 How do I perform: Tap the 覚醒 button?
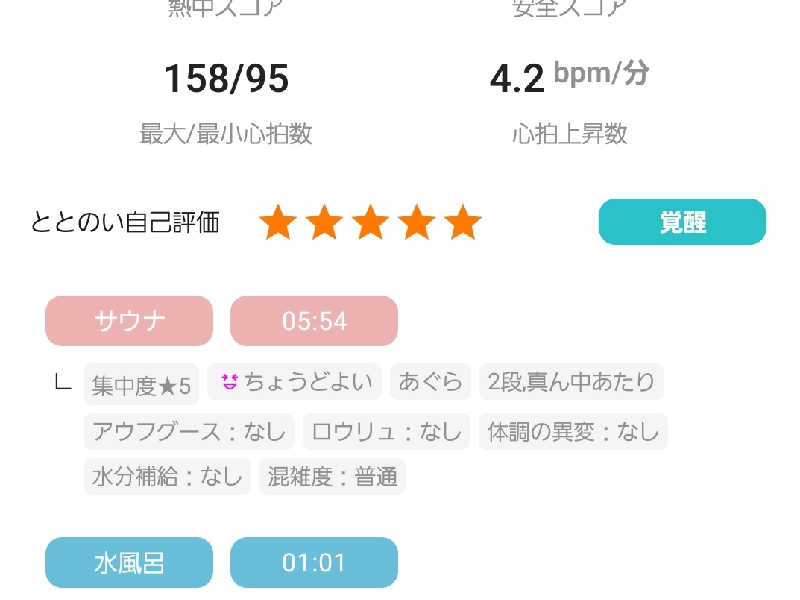(682, 222)
